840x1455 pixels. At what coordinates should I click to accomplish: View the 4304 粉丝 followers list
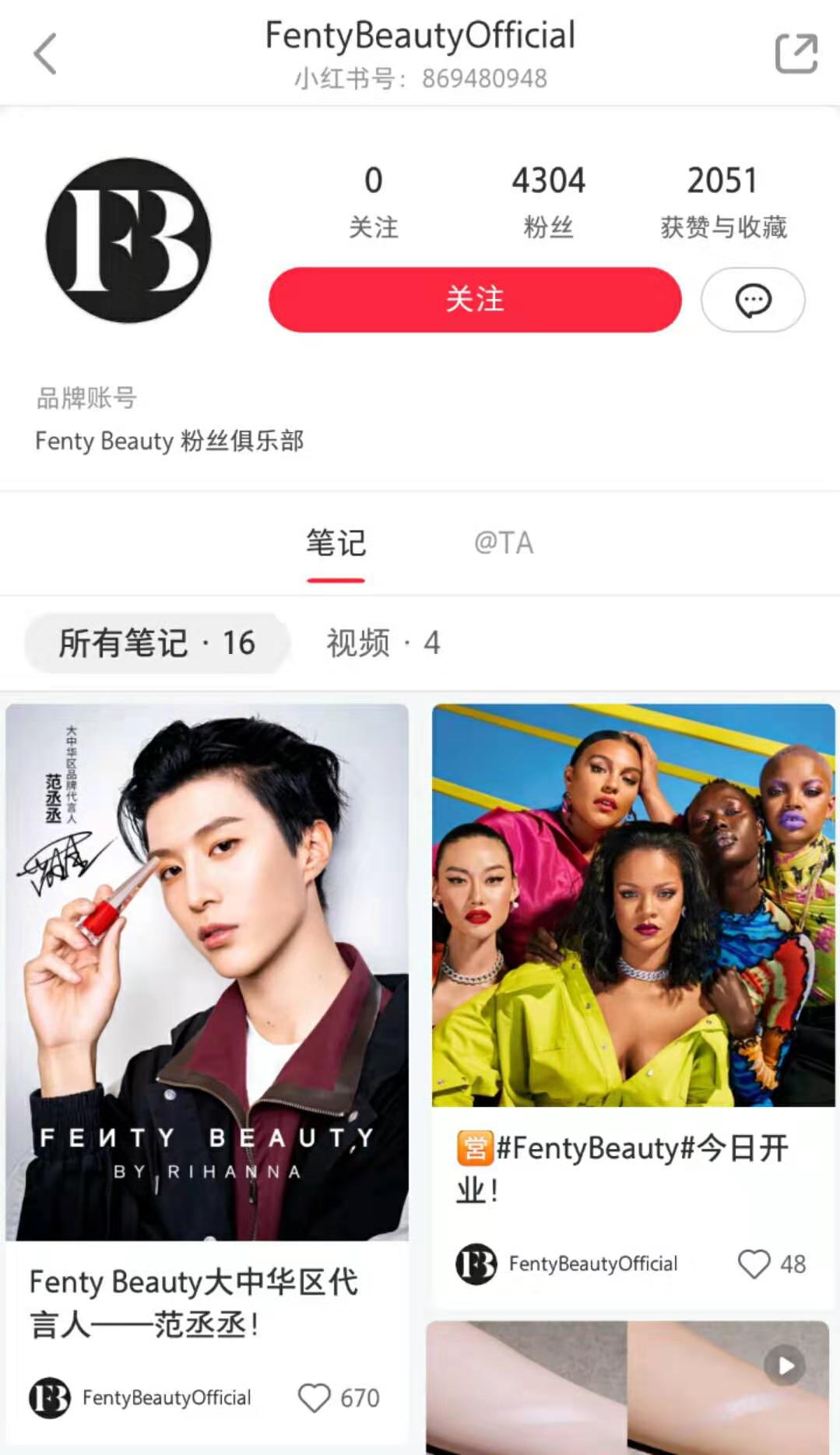pos(548,200)
